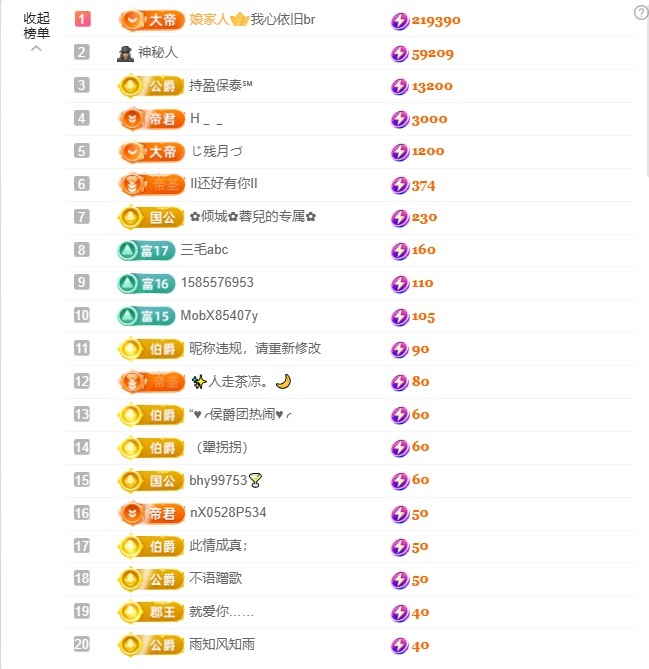This screenshot has height=669, width=649.
Task: Open user 1585576953 in the ranking
Action: (216, 283)
